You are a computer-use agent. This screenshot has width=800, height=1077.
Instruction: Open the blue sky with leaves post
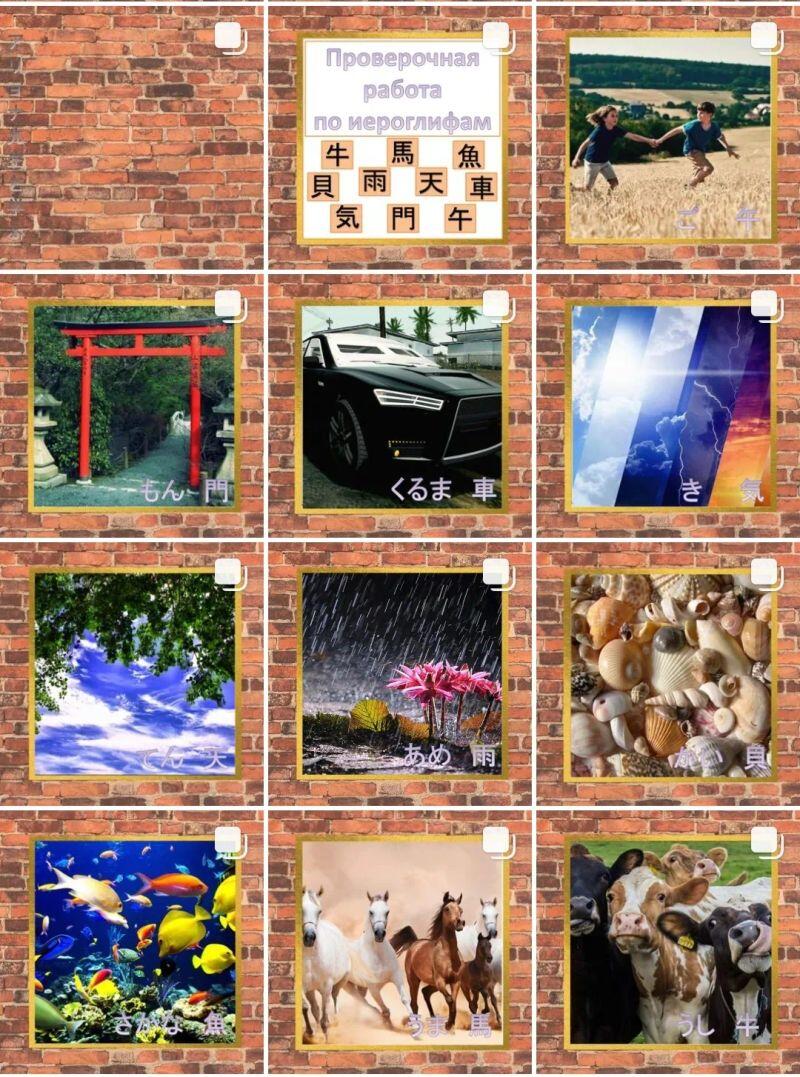(132, 673)
